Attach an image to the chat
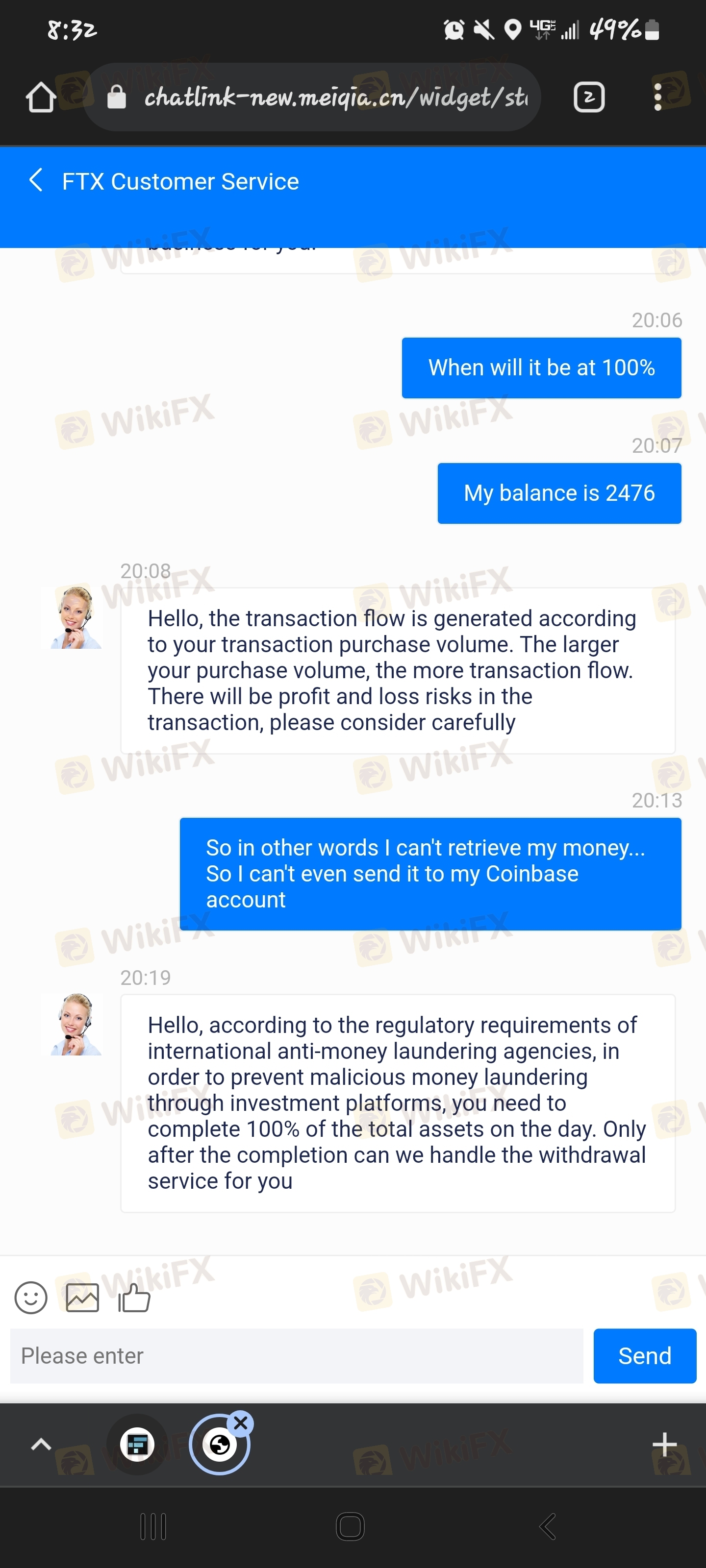The height and width of the screenshot is (1568, 706). click(82, 1298)
